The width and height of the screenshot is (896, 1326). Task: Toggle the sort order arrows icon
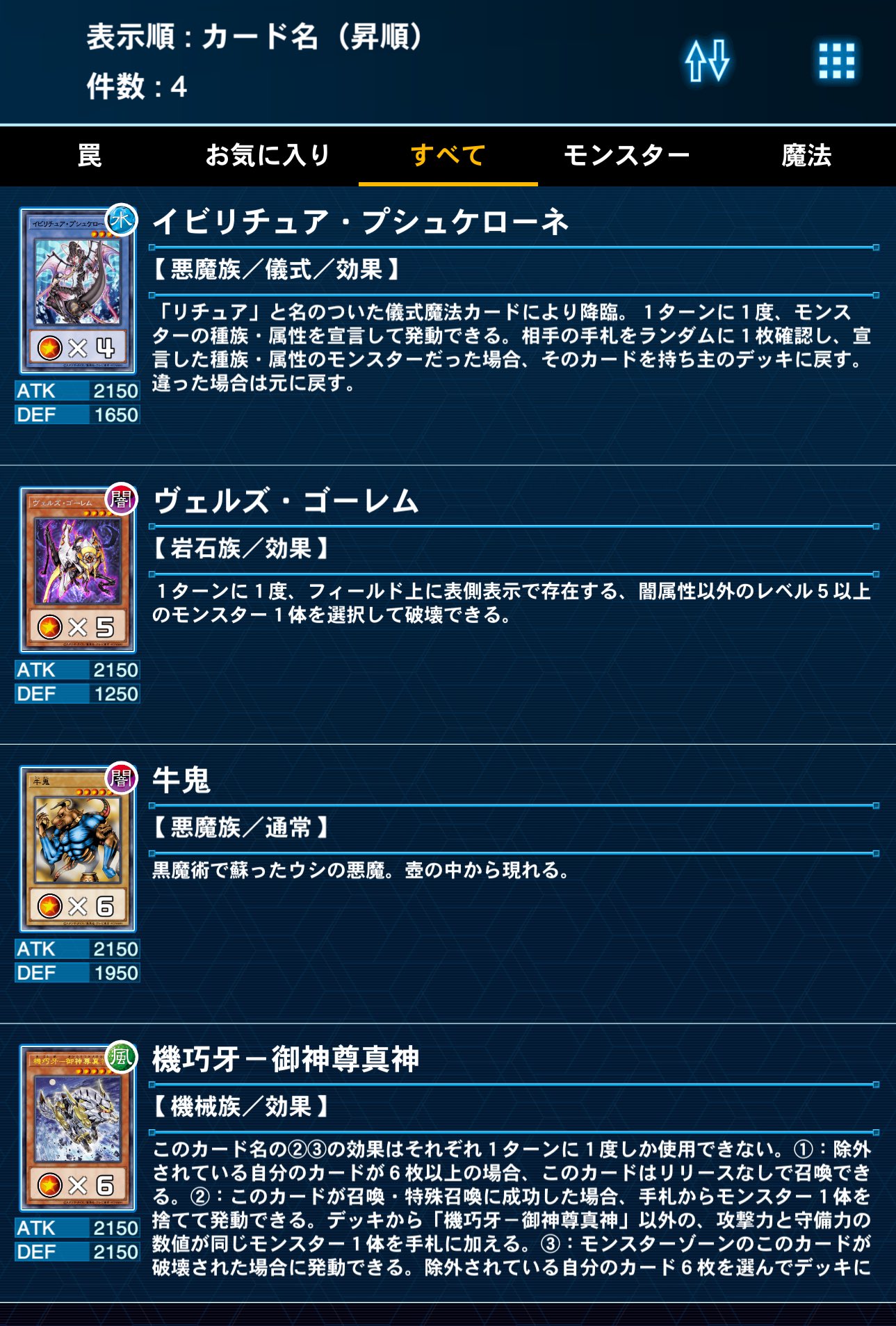click(x=707, y=61)
